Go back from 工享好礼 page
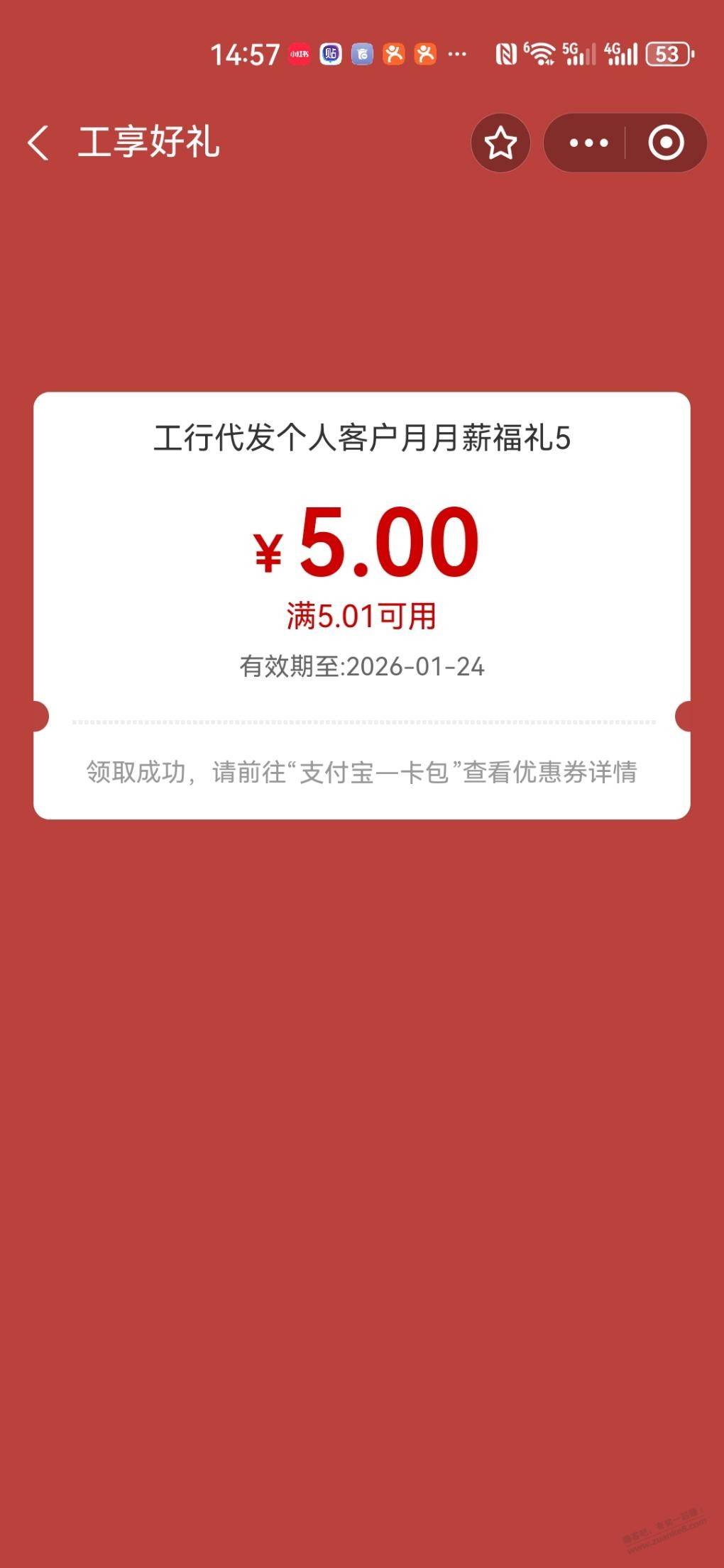 [38, 143]
